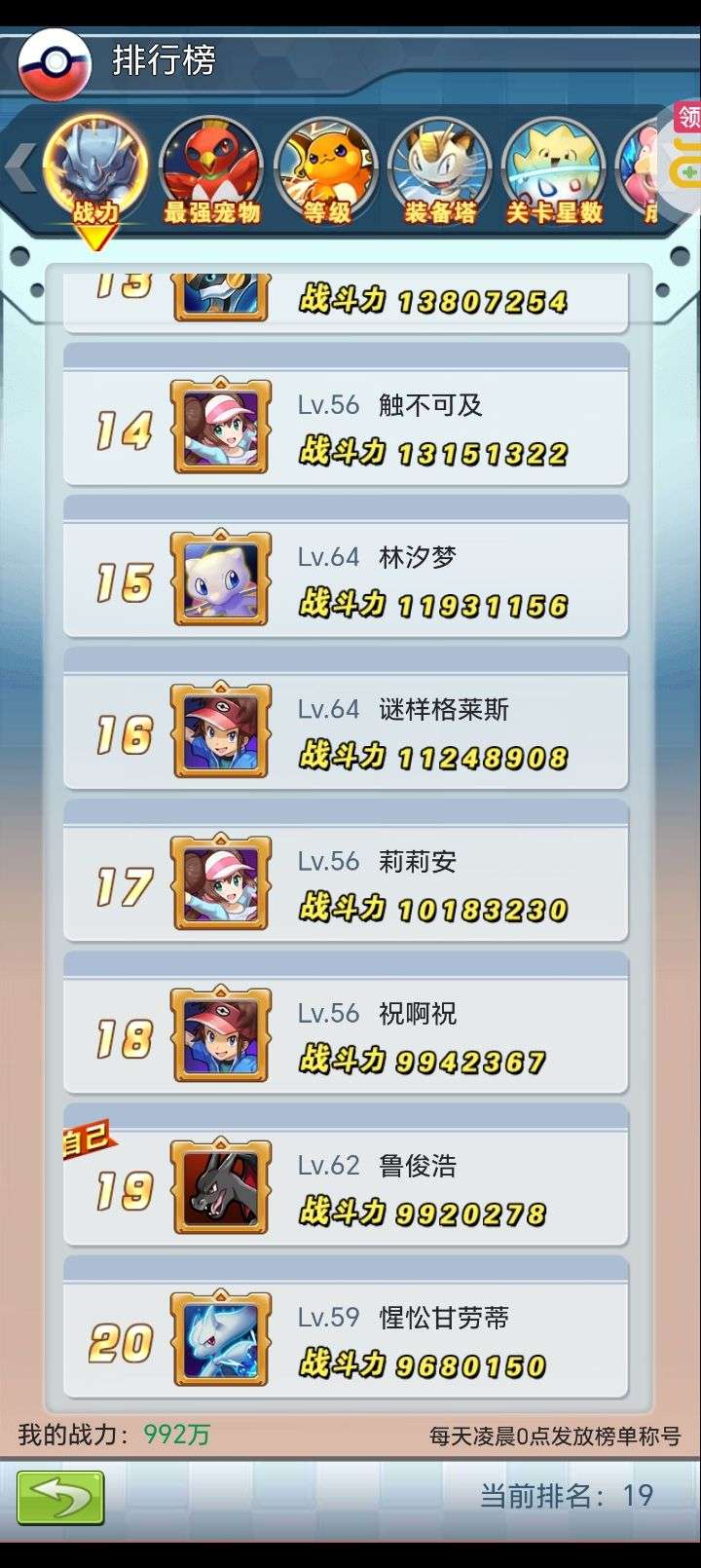View rank 20 player 惺忪甘劳蒂
This screenshot has width=701, height=1568.
point(346,1340)
